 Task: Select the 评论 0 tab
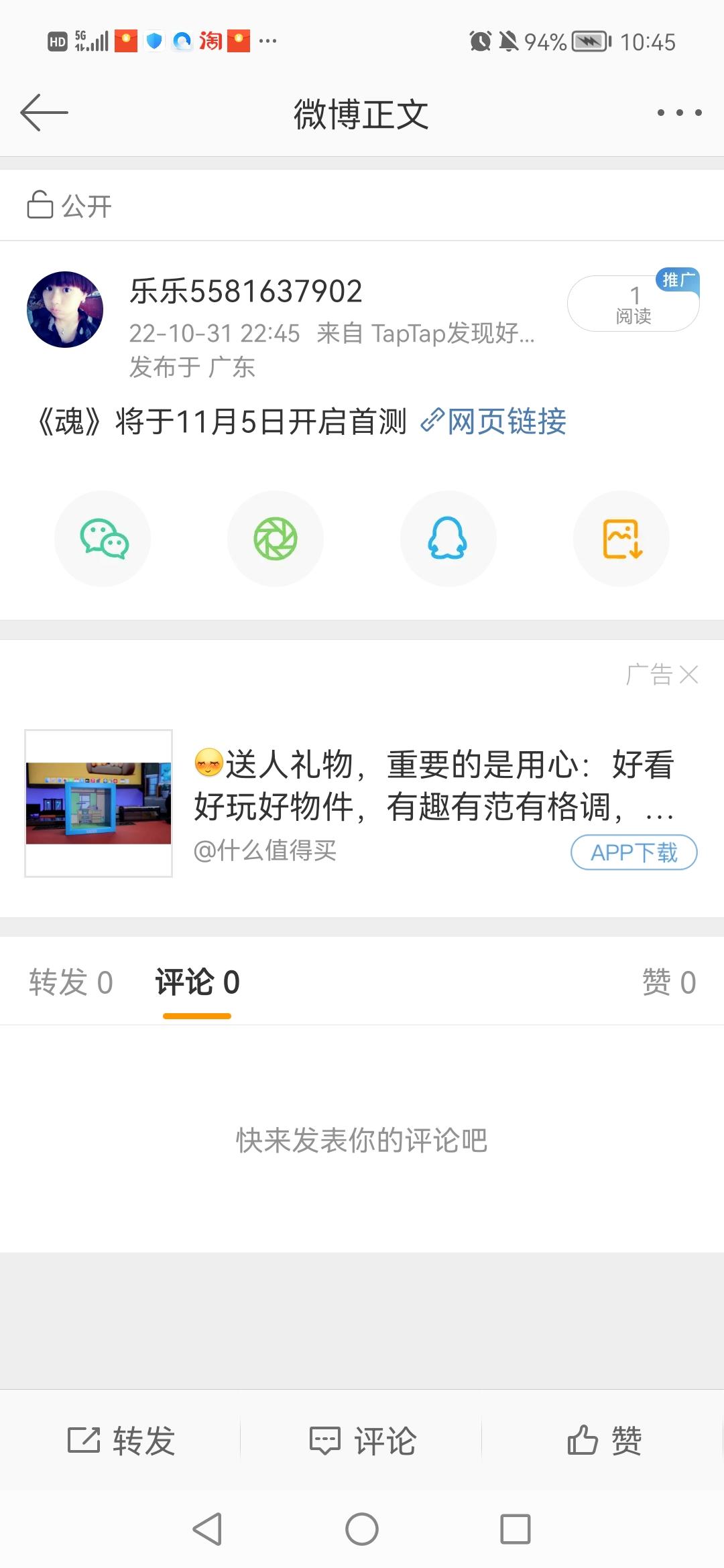click(197, 982)
